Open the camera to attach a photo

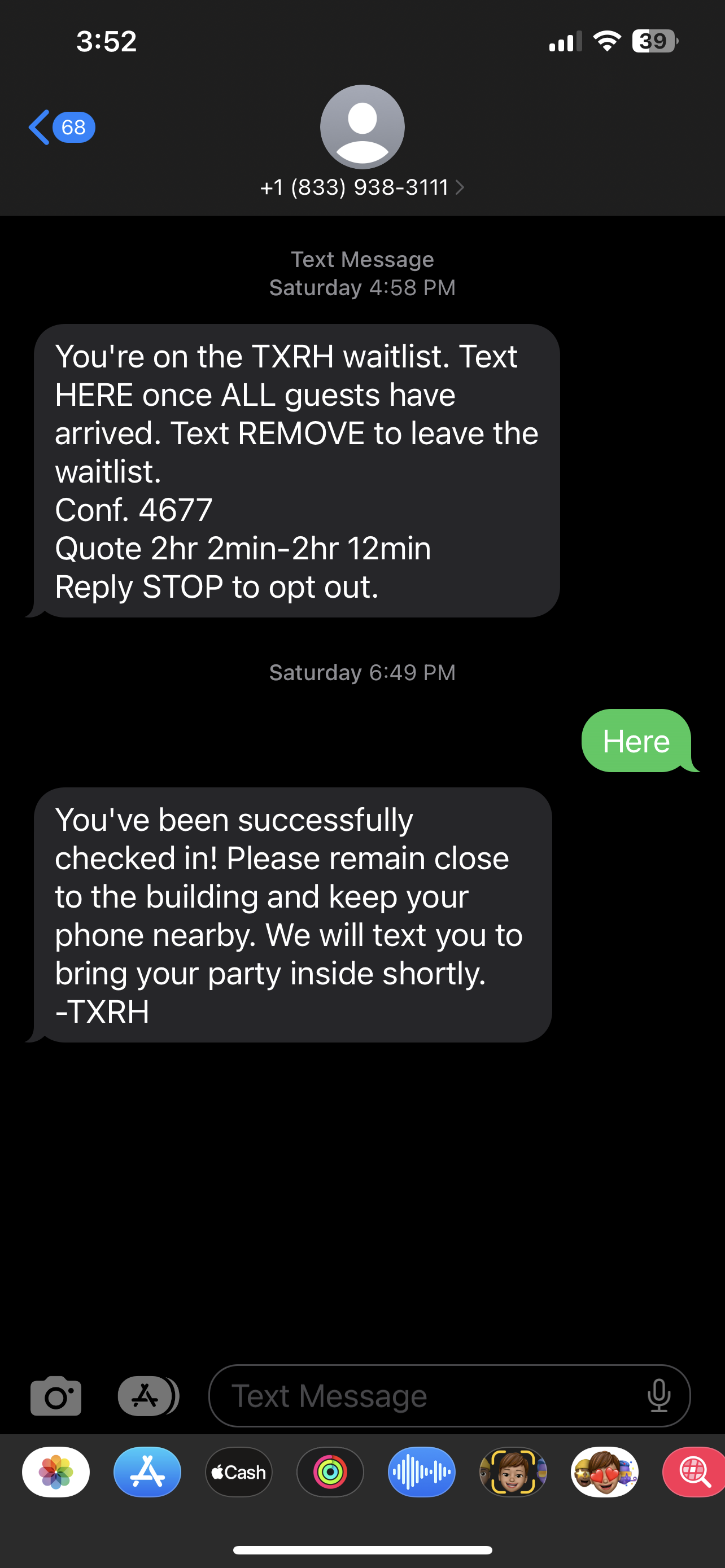coord(55,1396)
